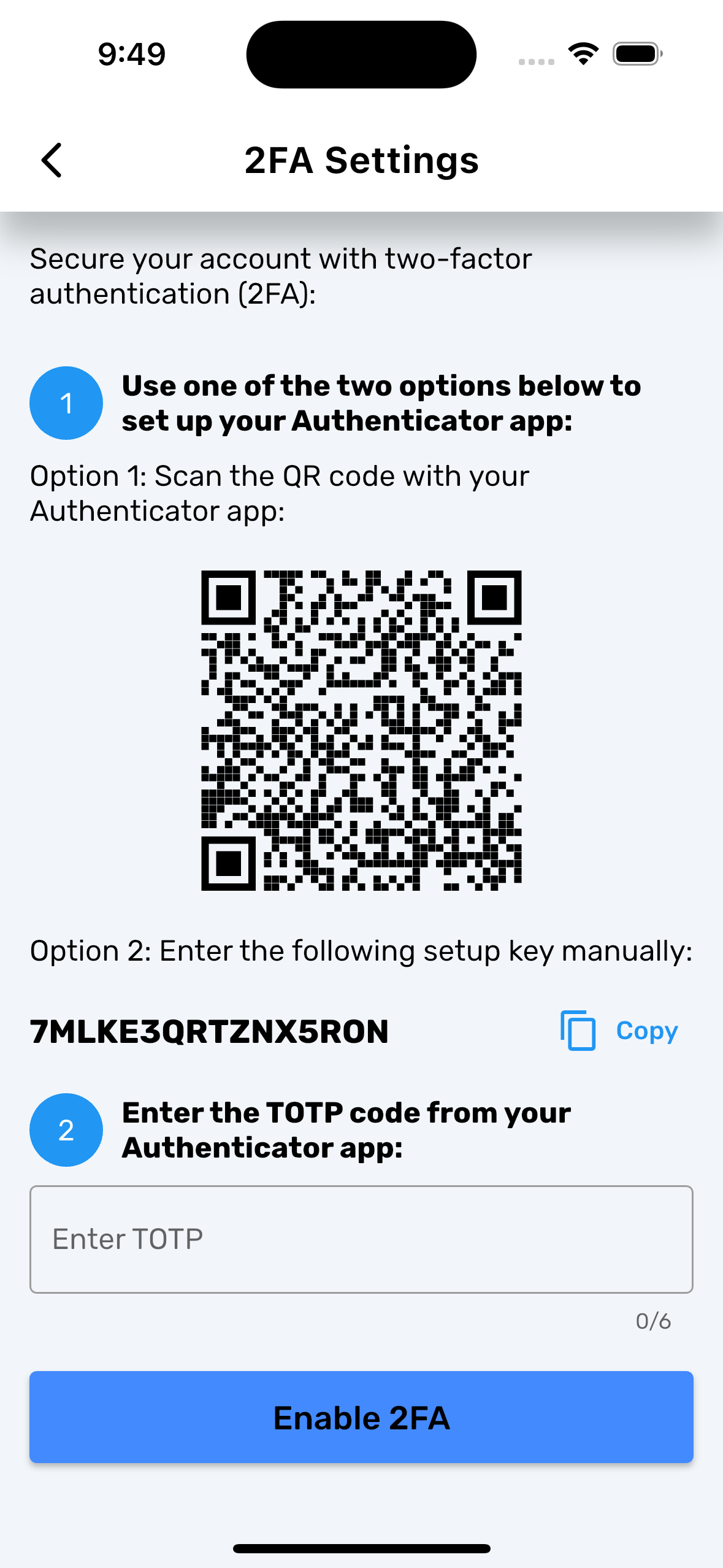Click the 2FA Settings header title
723x1568 pixels.
362,160
